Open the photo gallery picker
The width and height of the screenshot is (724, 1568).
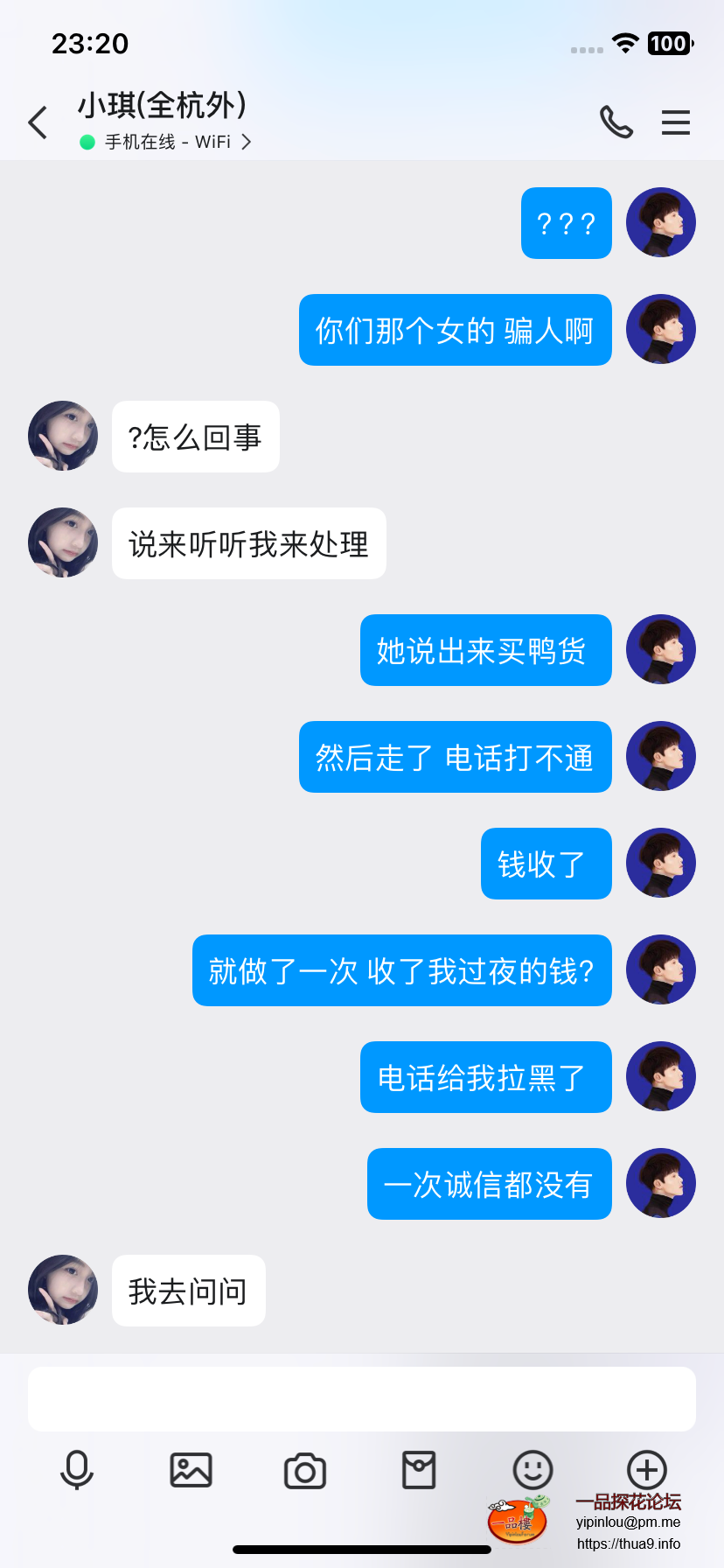point(191,1470)
